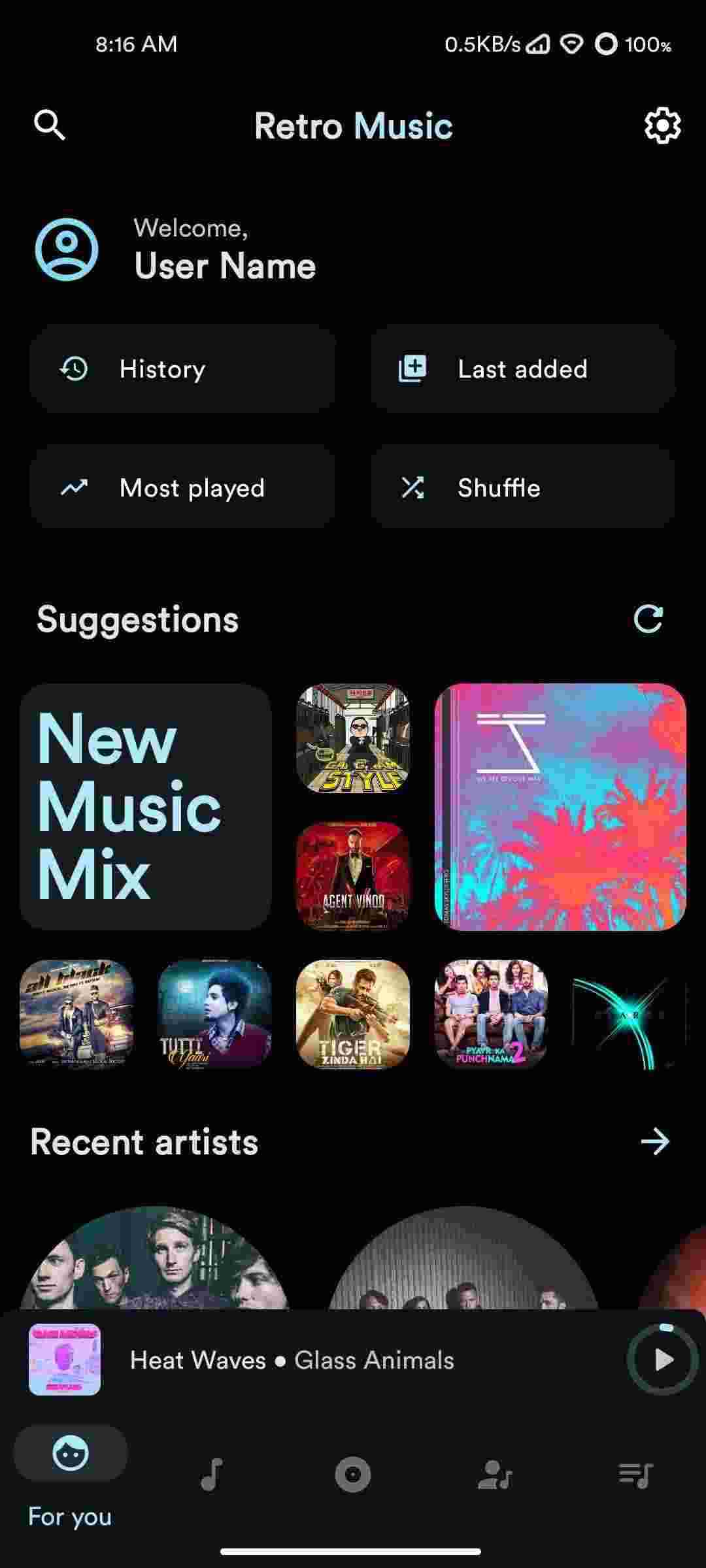
Task: Open the Last added list
Action: [522, 369]
